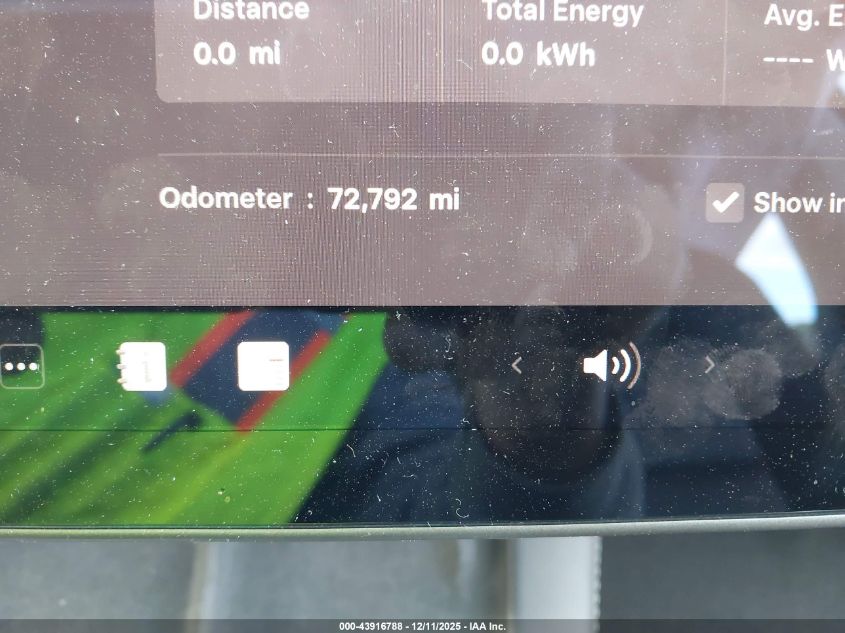Open the notebook-style app in the dock
Image resolution: width=845 pixels, height=633 pixels.
coord(143,366)
